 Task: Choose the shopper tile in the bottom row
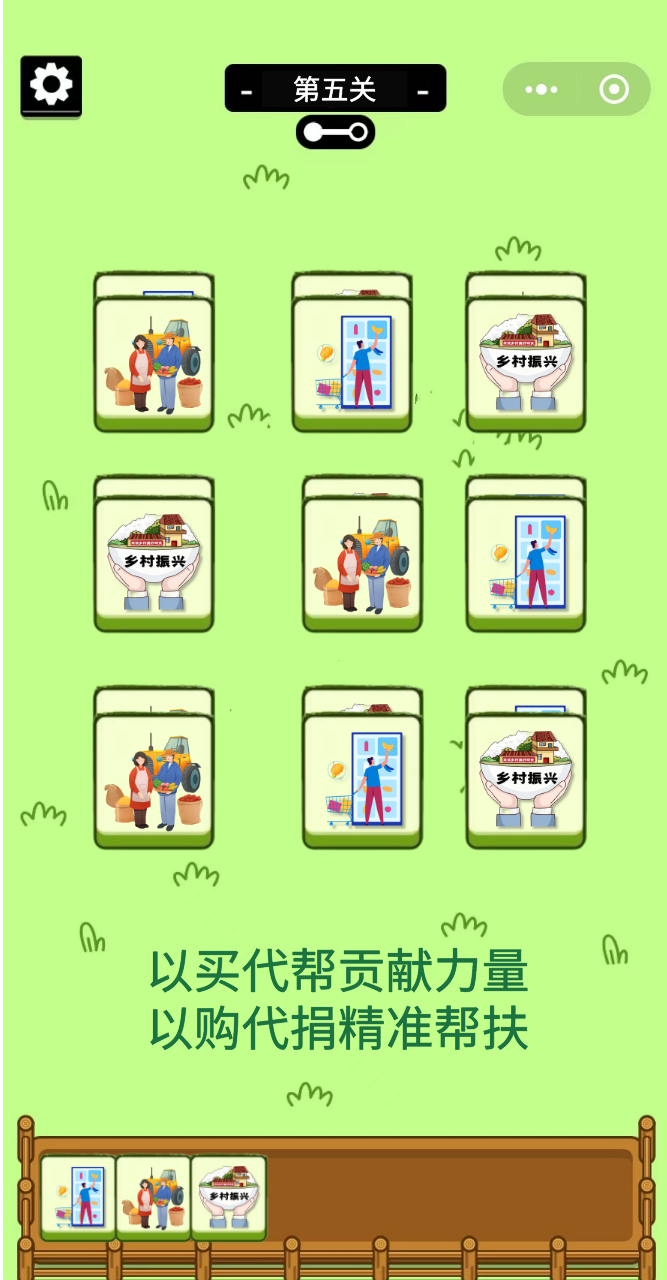click(362, 782)
